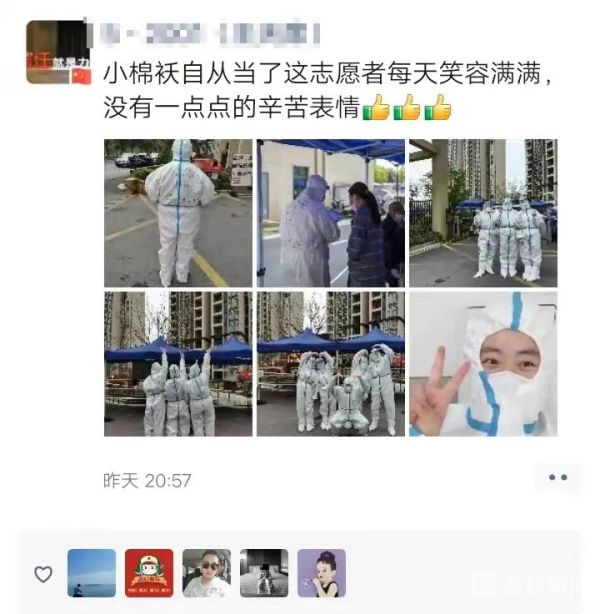View photo of volunteer's back in white suit
This screenshot has height=614, width=600.
point(178,213)
